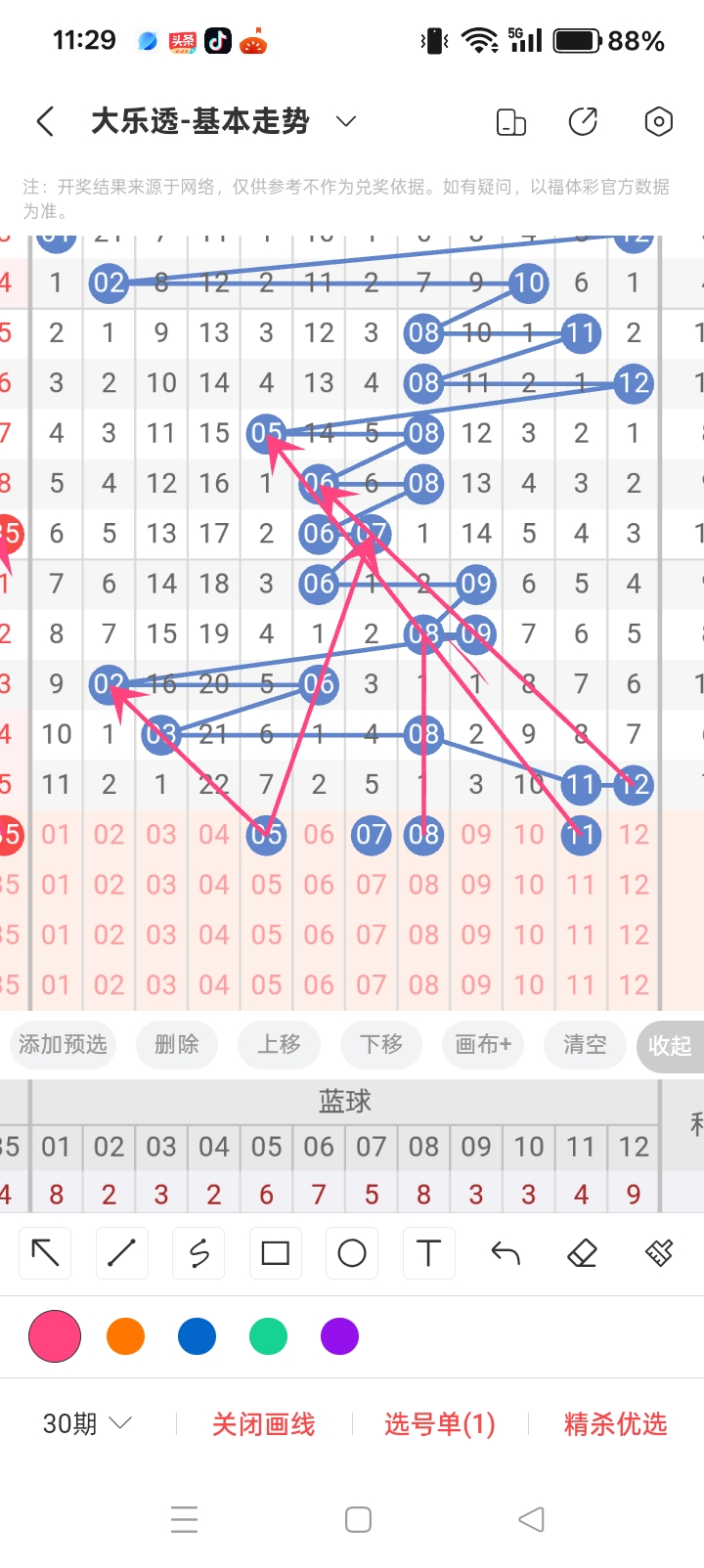Image resolution: width=704 pixels, height=1568 pixels.
Task: Open the share icon in the top bar
Action: click(x=583, y=121)
